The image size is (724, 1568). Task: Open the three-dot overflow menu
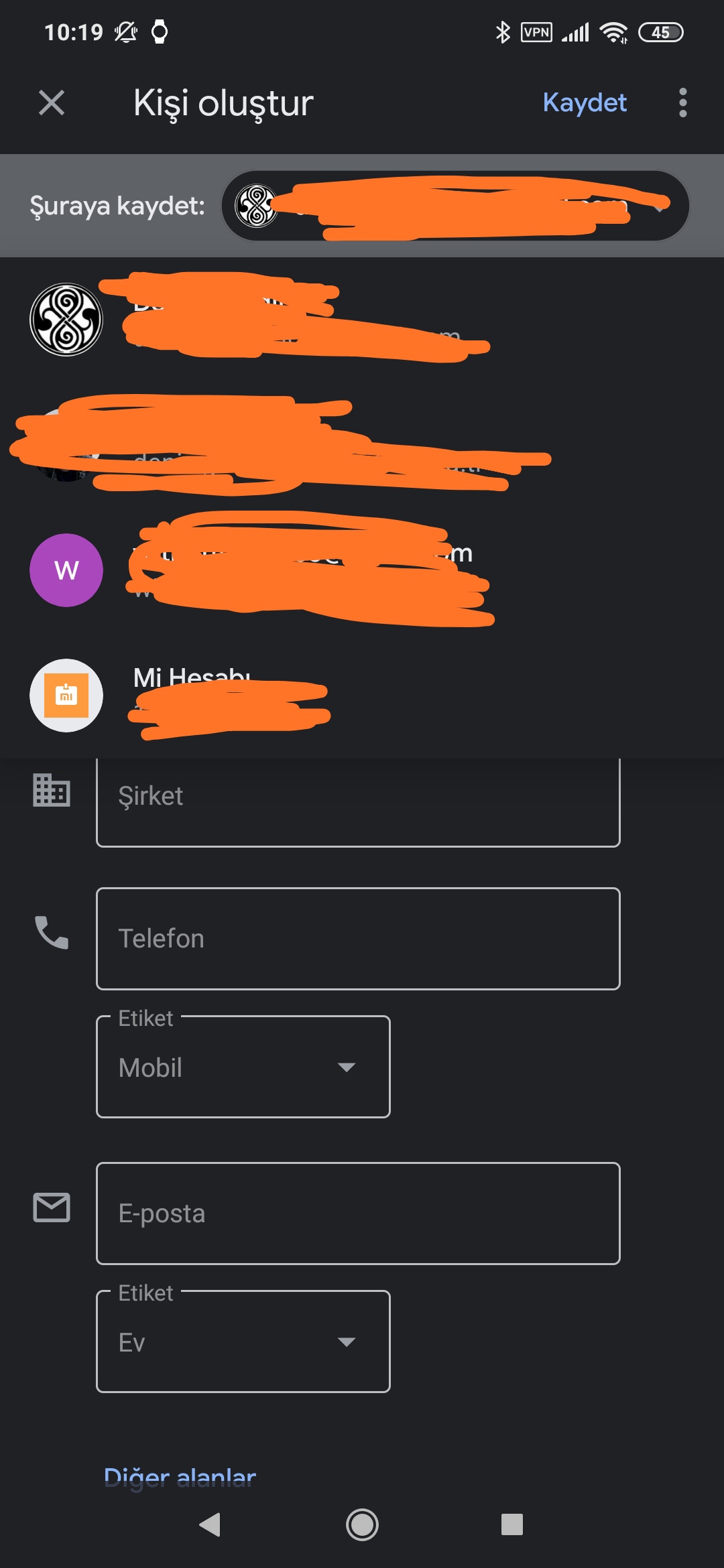[682, 103]
